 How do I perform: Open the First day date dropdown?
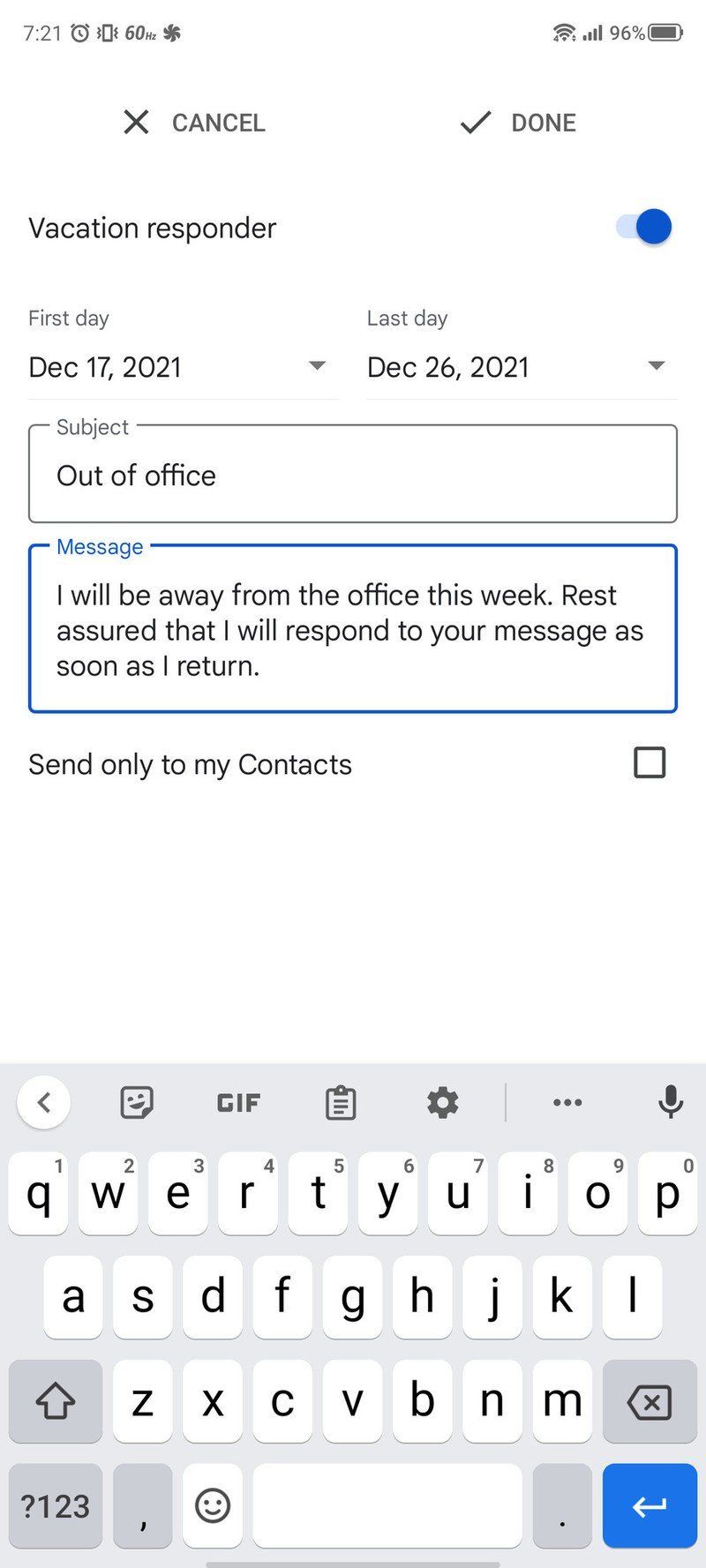point(315,365)
